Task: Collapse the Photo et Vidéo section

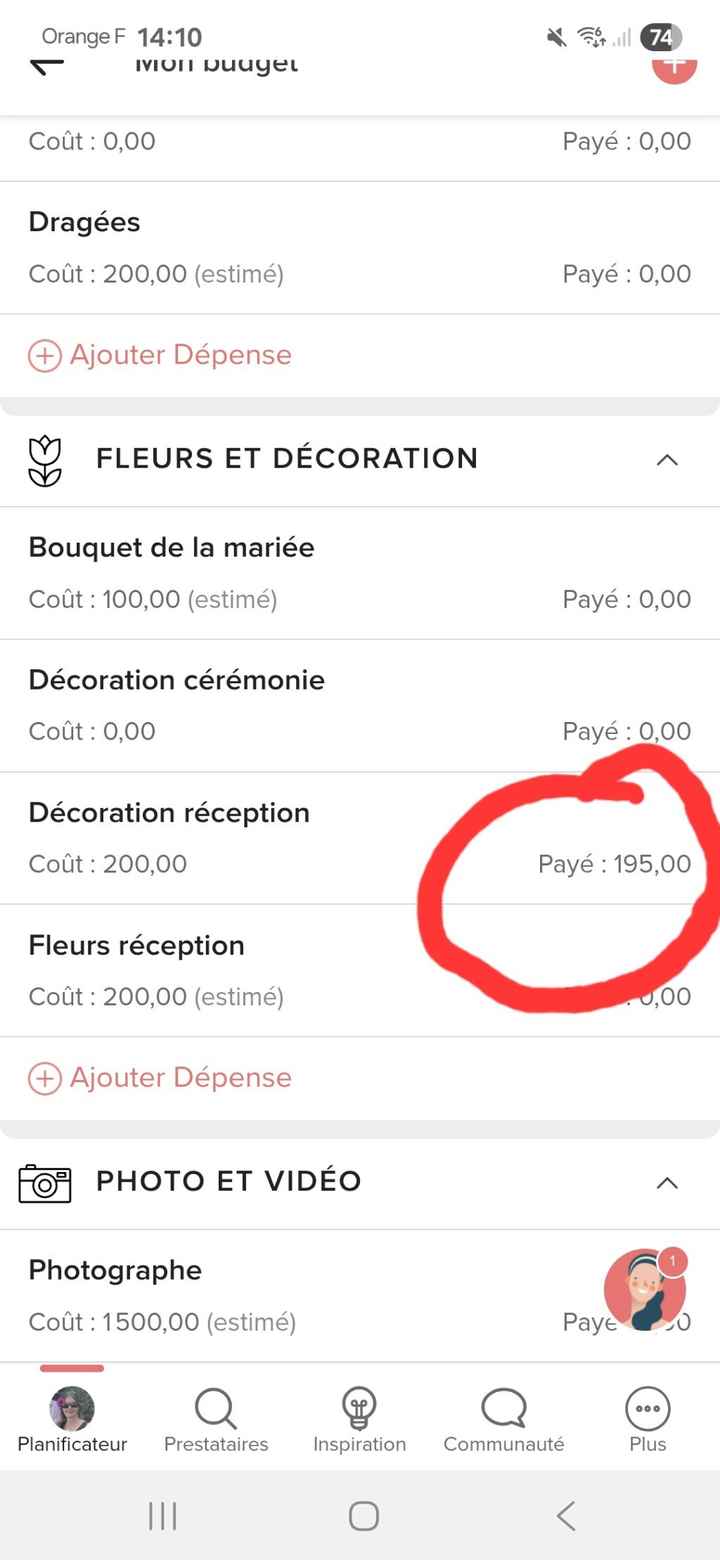Action: tap(668, 1182)
